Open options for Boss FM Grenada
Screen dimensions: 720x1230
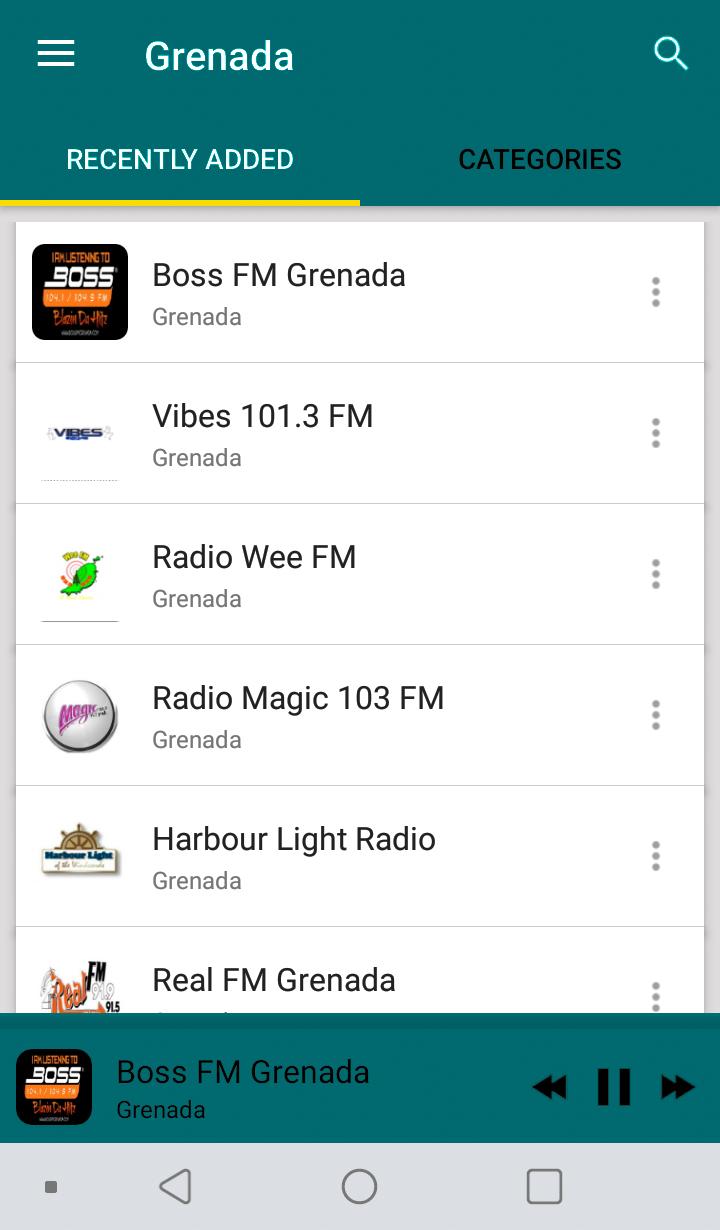(656, 292)
